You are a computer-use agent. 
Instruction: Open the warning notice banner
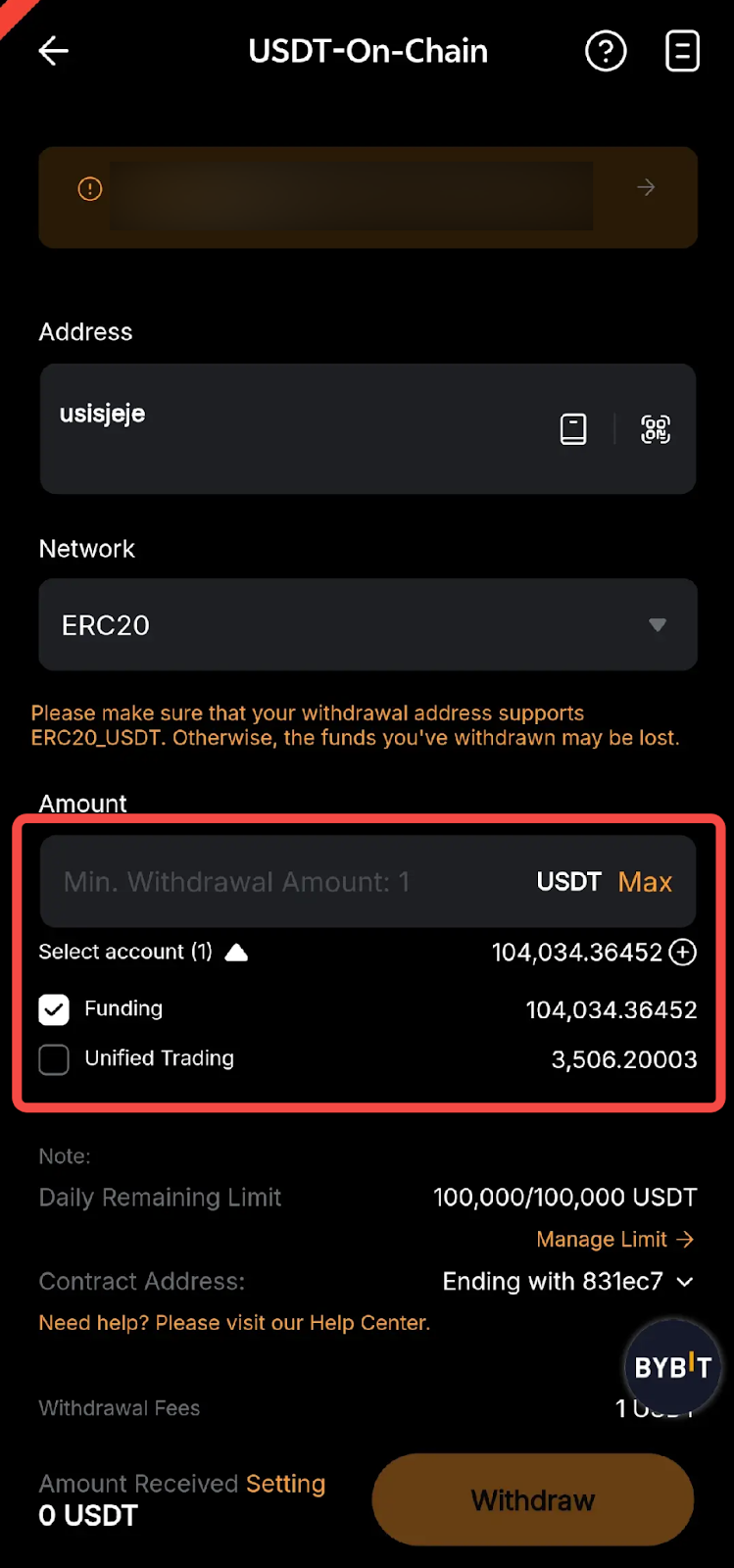[x=367, y=196]
